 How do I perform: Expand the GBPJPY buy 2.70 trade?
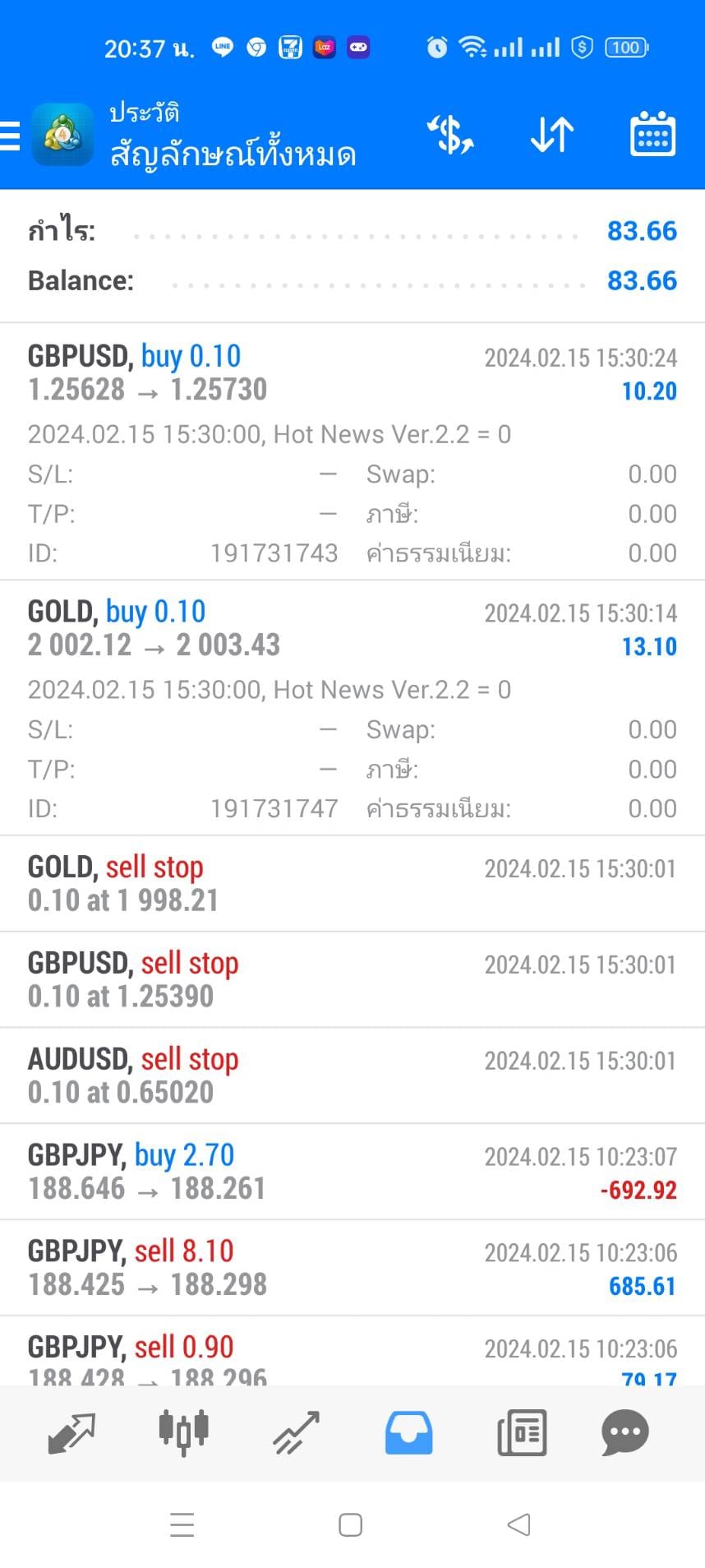pyautogui.click(x=352, y=1172)
